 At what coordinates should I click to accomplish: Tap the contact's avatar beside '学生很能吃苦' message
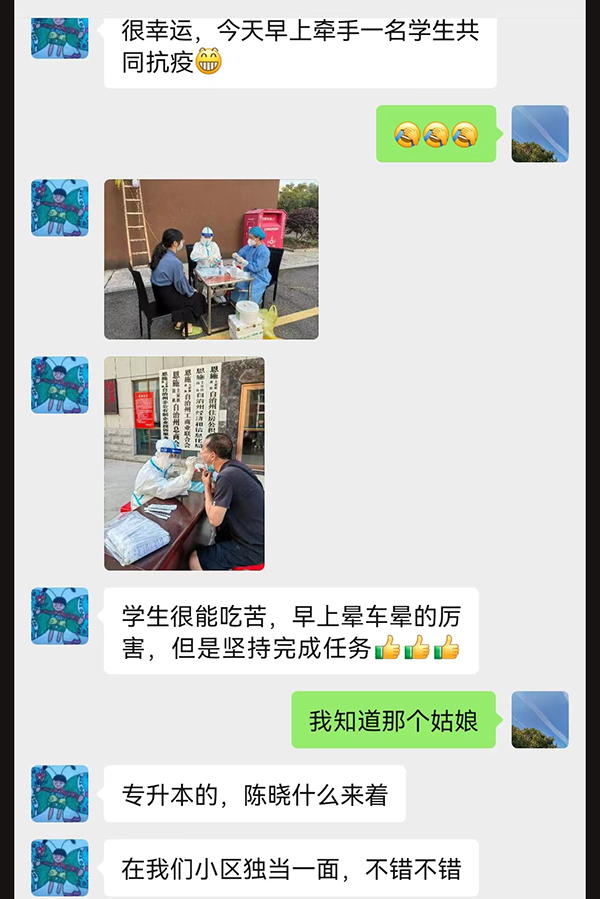(60, 616)
